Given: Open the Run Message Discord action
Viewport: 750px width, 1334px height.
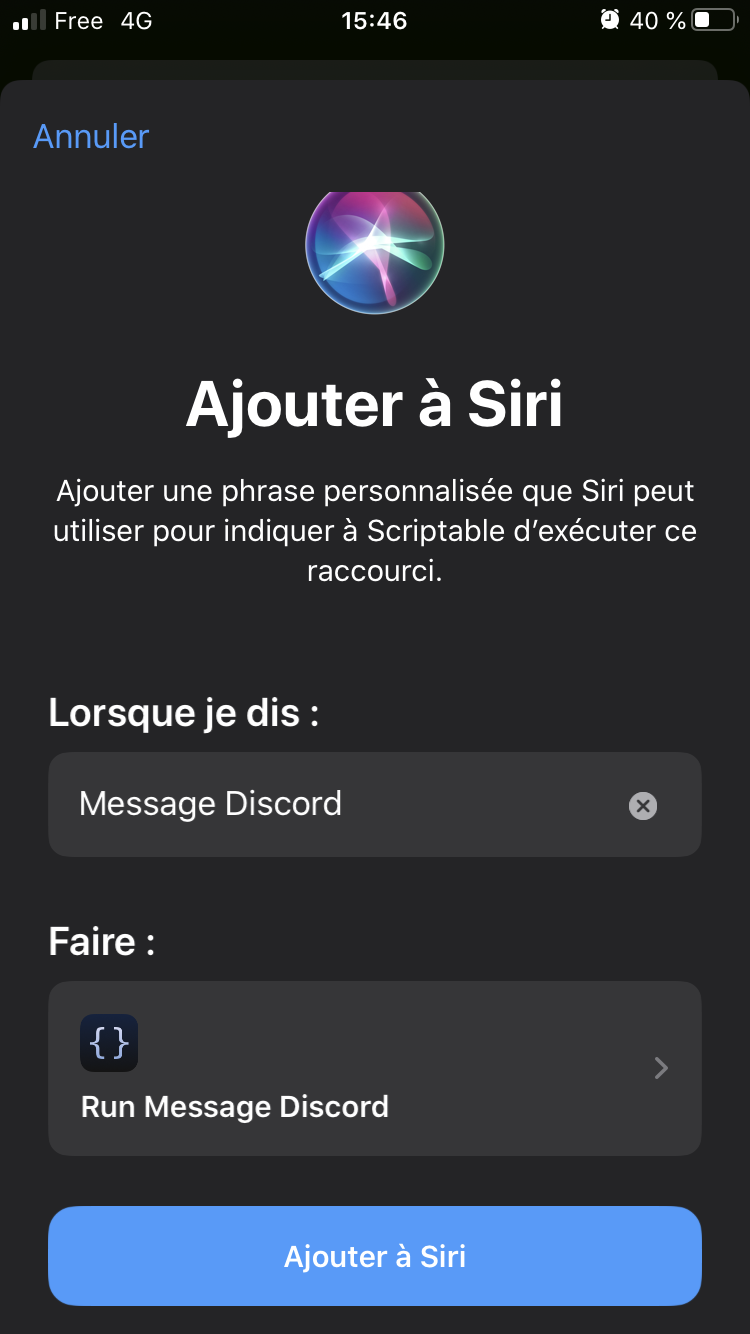Looking at the screenshot, I should pos(374,1068).
